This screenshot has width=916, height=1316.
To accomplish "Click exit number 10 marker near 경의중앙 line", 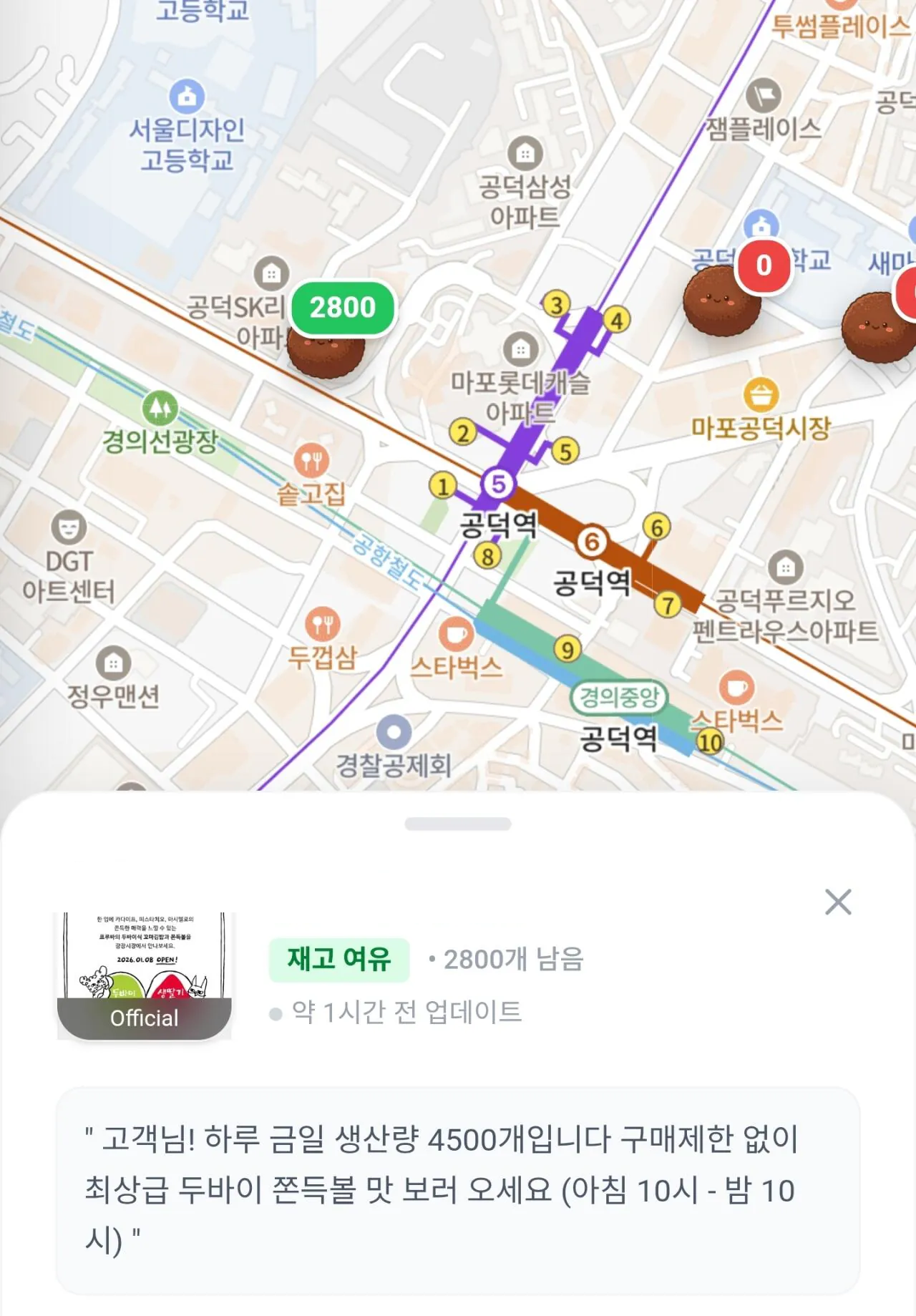I will 710,741.
